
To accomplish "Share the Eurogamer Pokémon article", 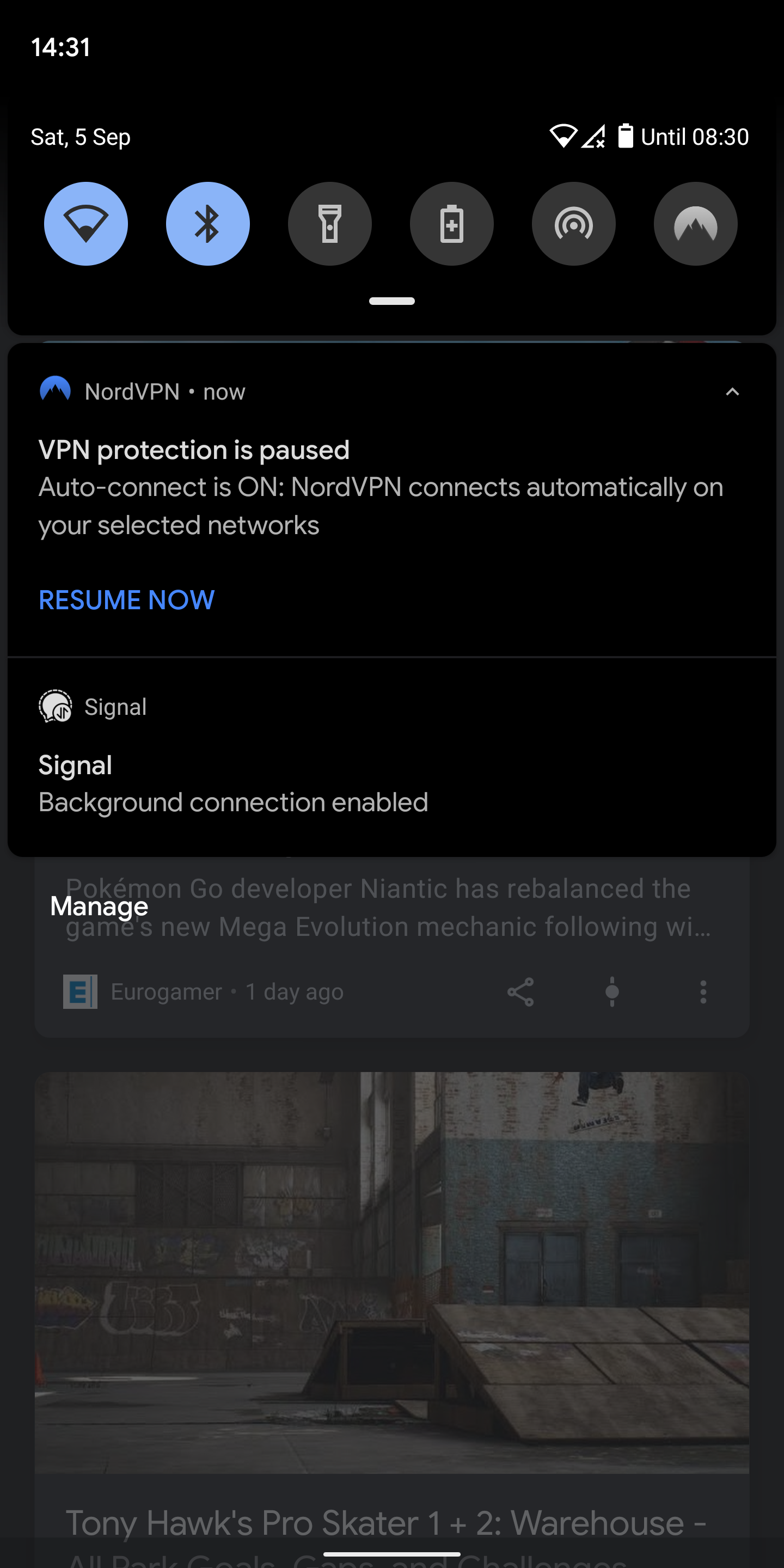I will [x=521, y=991].
